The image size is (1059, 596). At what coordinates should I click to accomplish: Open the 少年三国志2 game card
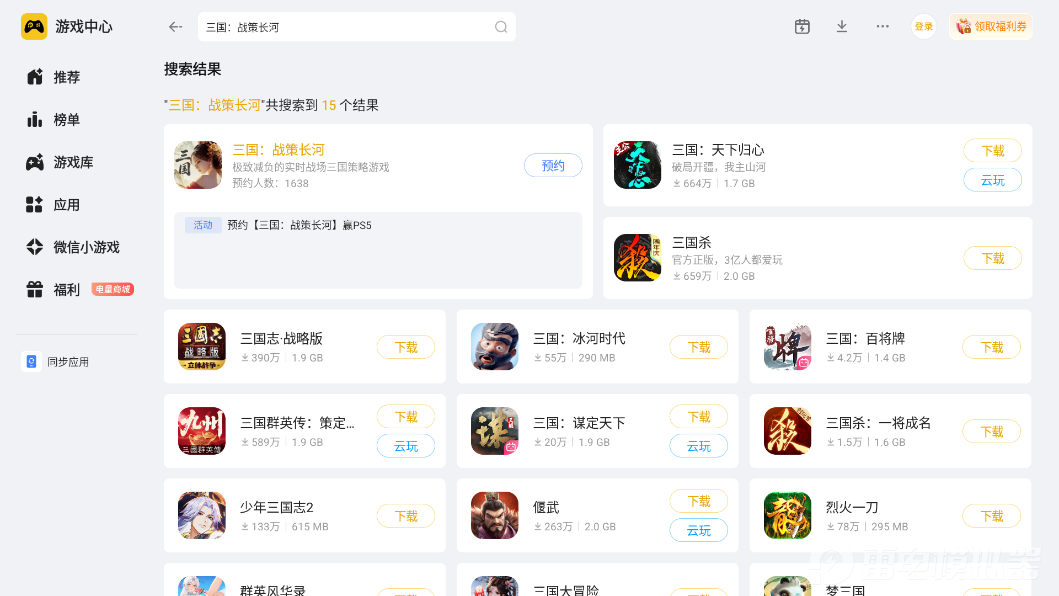pos(305,516)
